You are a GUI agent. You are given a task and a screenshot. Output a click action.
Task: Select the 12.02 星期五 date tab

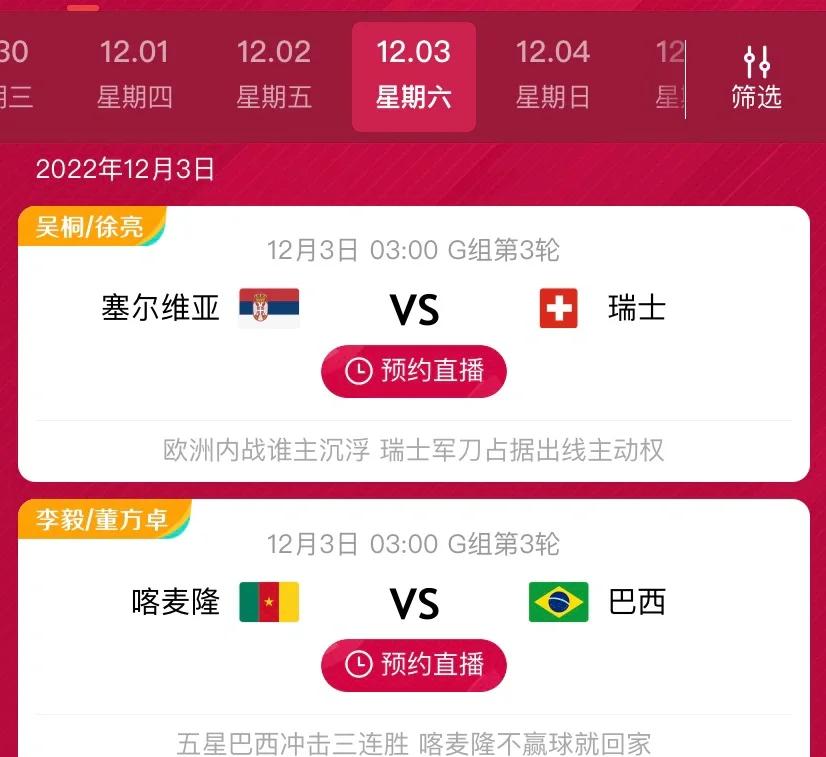pos(274,74)
